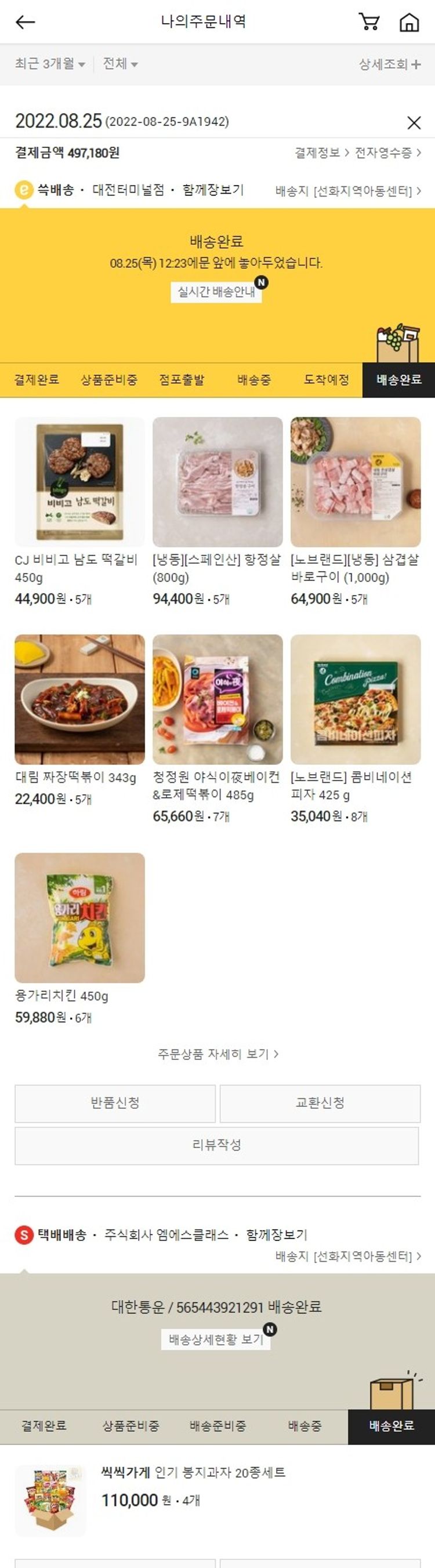Screen dimensions: 435x1568
Task: Write a review with 리뷰작성
Action: pyautogui.click(x=217, y=1145)
